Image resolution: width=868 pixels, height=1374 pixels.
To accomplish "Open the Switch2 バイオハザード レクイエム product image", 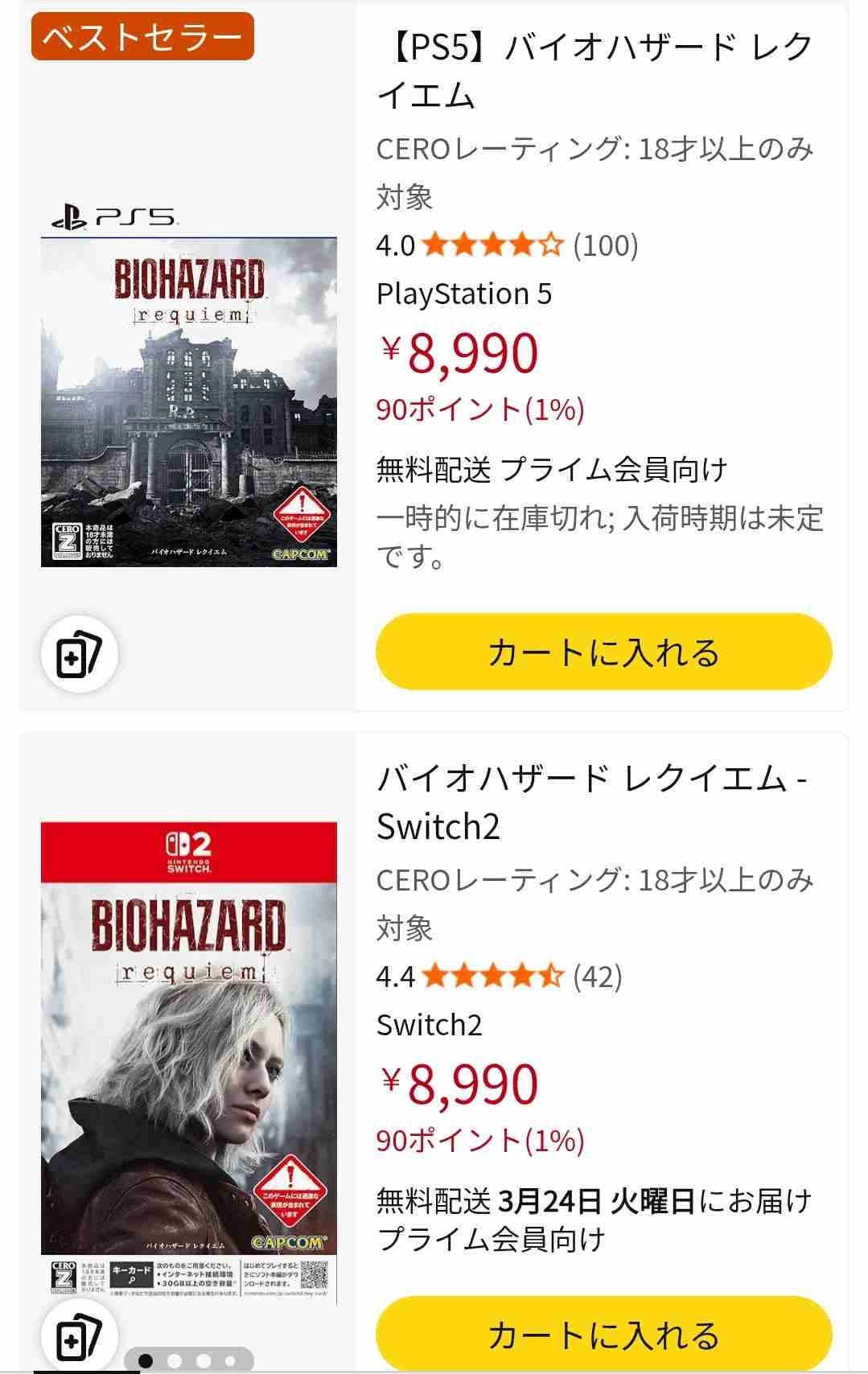I will (189, 1046).
